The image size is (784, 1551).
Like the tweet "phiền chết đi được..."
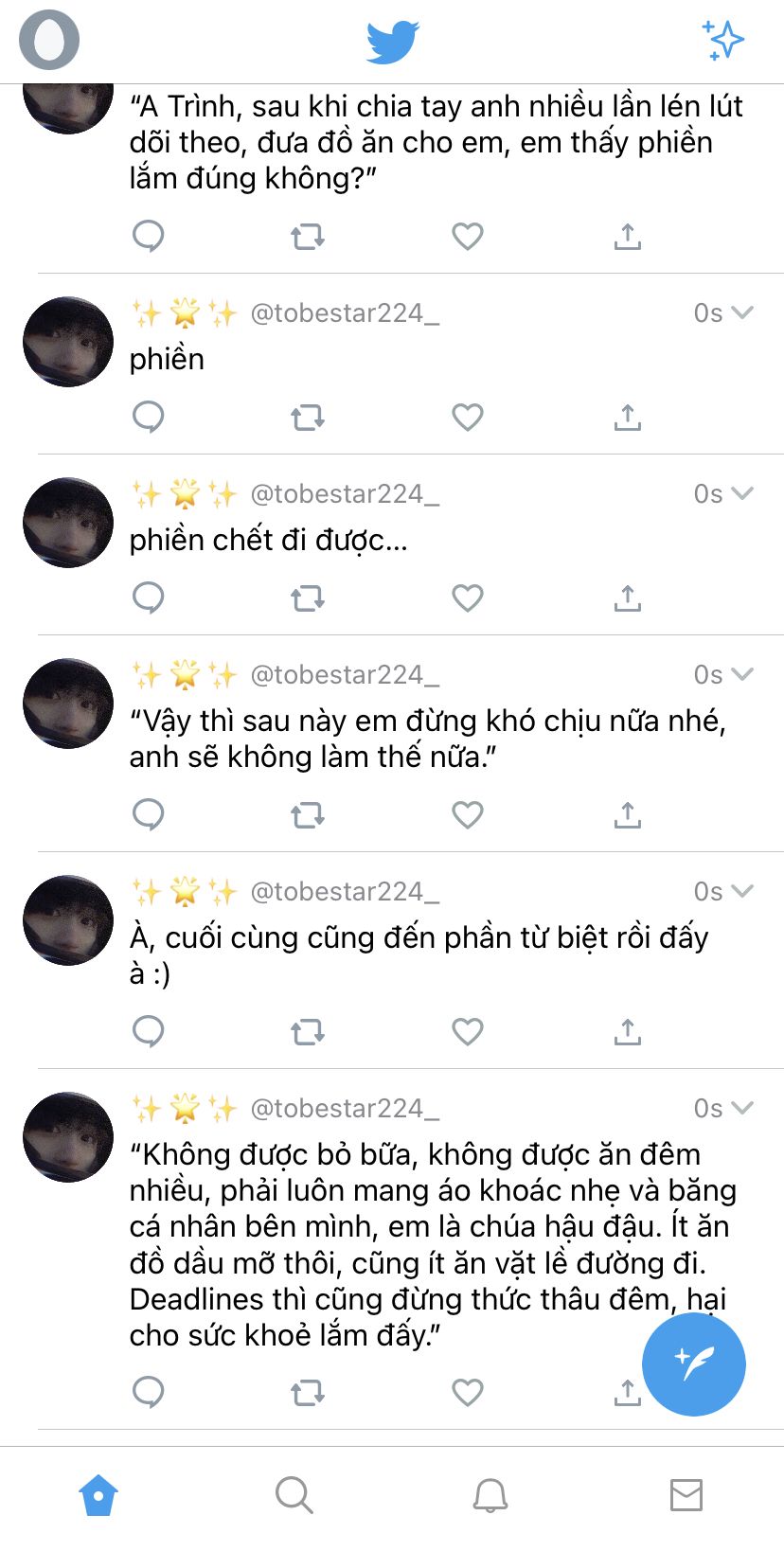click(468, 597)
